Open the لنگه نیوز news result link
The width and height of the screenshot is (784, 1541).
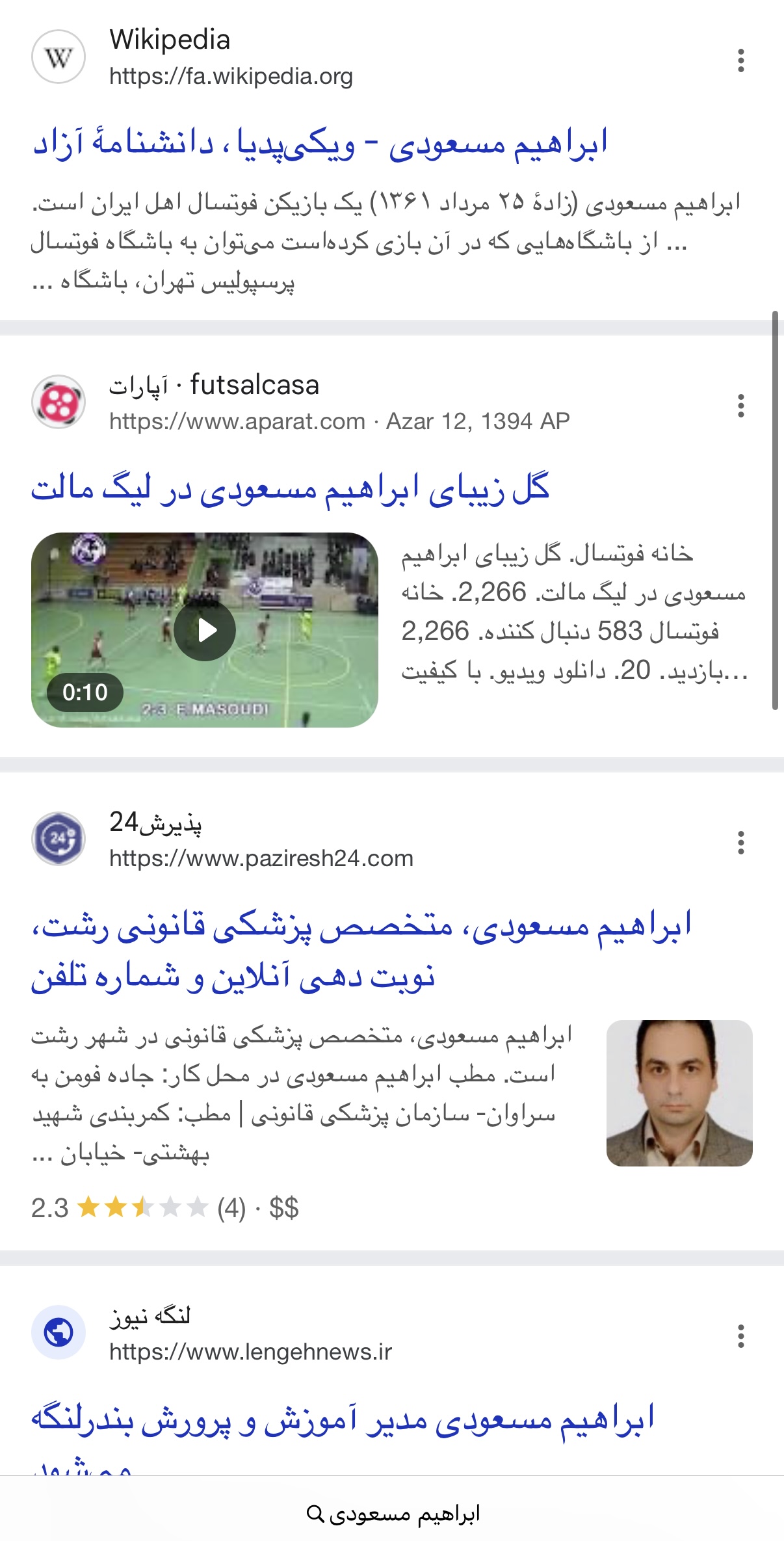click(x=342, y=1420)
